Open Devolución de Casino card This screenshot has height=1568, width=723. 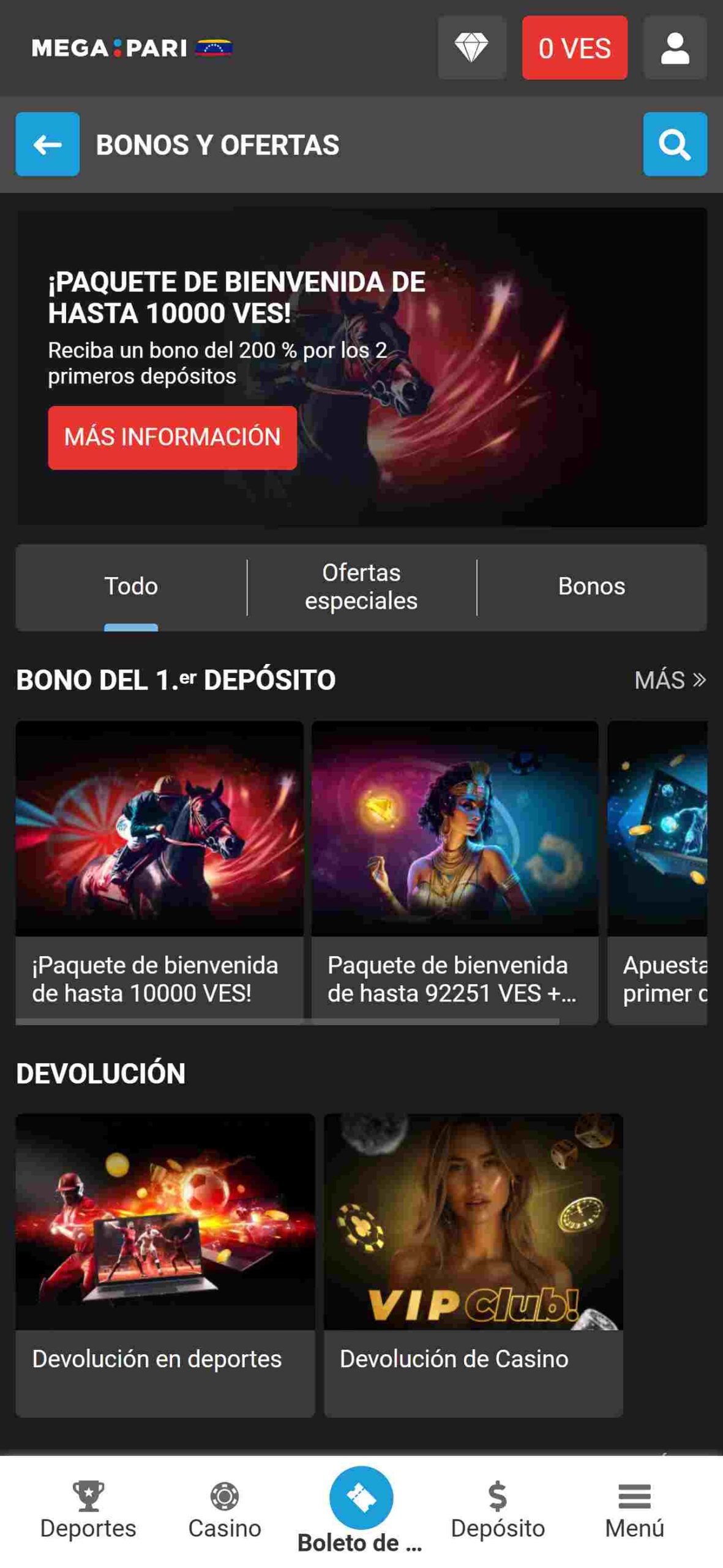coord(473,1262)
